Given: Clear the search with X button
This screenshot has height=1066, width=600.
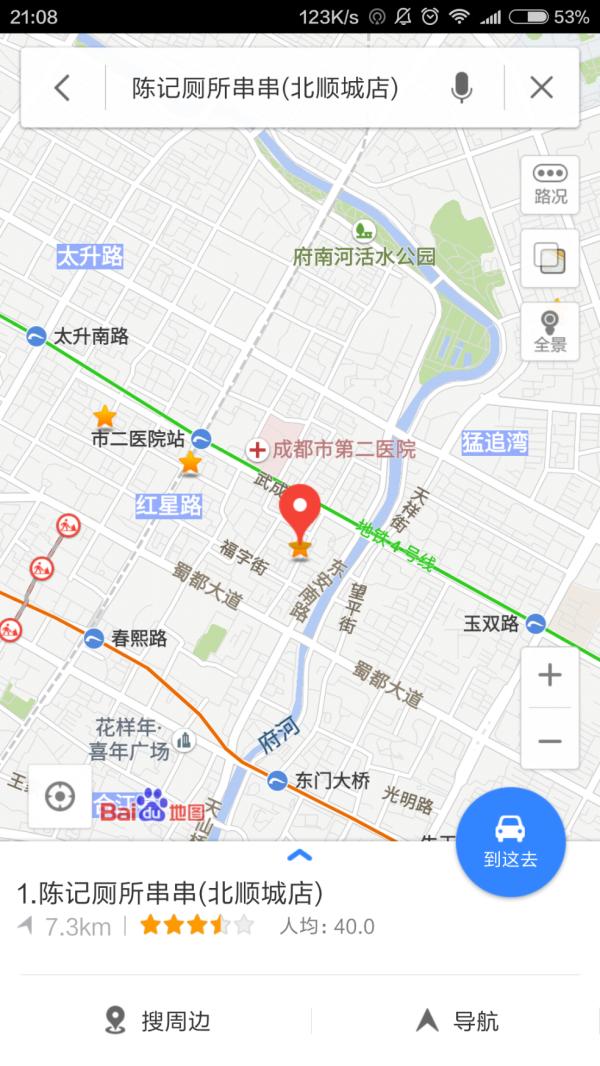Looking at the screenshot, I should pyautogui.click(x=541, y=88).
